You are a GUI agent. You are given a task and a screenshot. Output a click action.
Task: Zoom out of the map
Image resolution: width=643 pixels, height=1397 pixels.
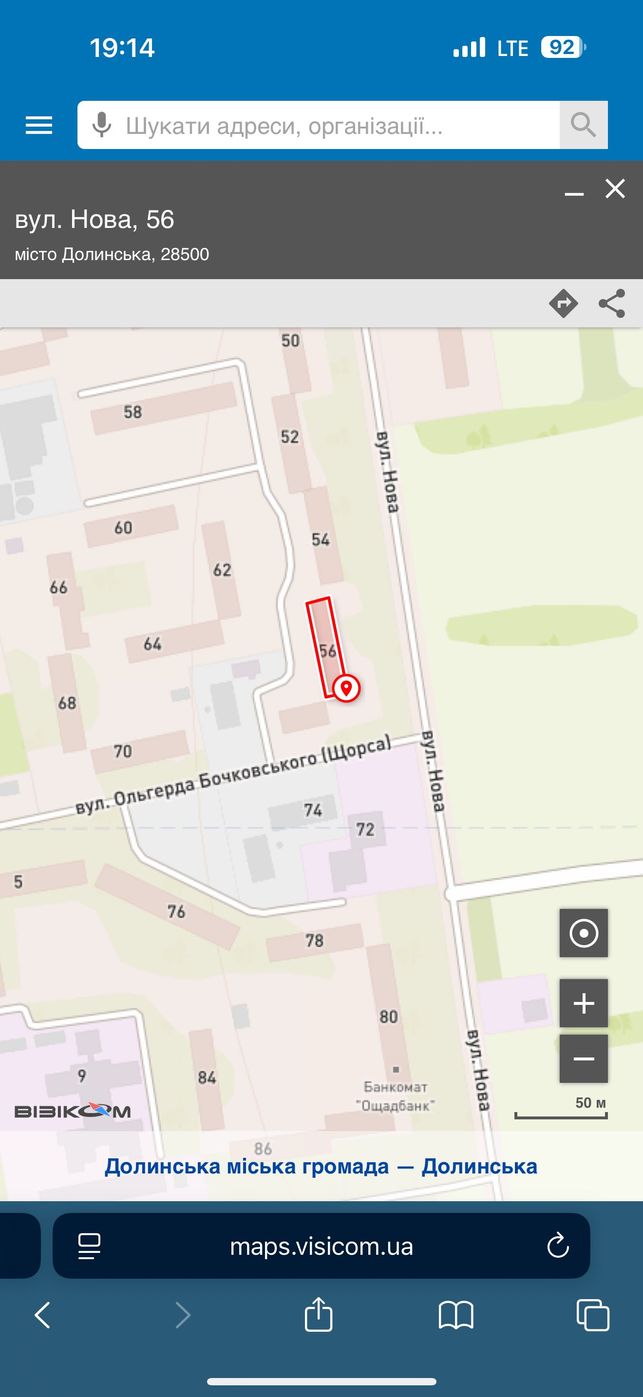pos(584,1058)
